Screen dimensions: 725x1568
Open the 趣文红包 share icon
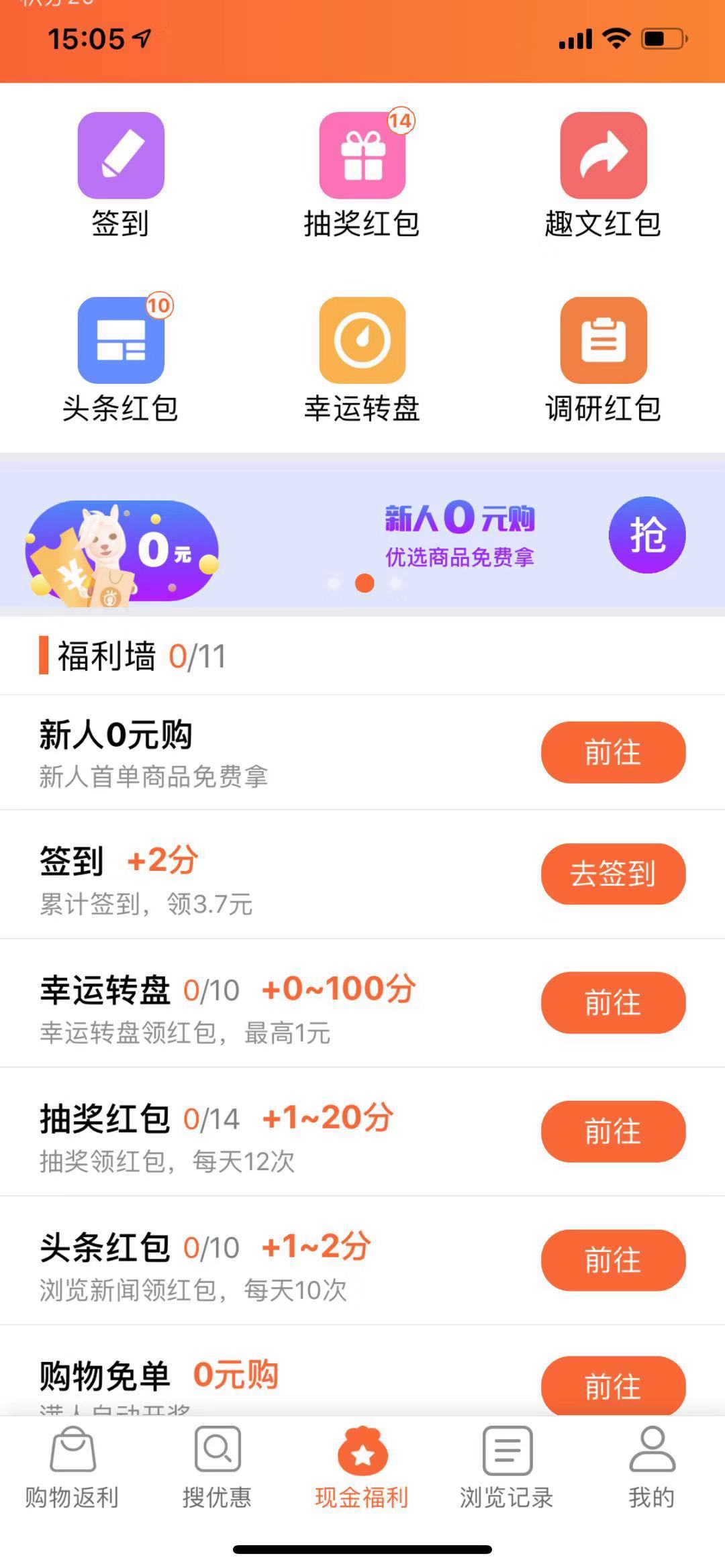(603, 156)
